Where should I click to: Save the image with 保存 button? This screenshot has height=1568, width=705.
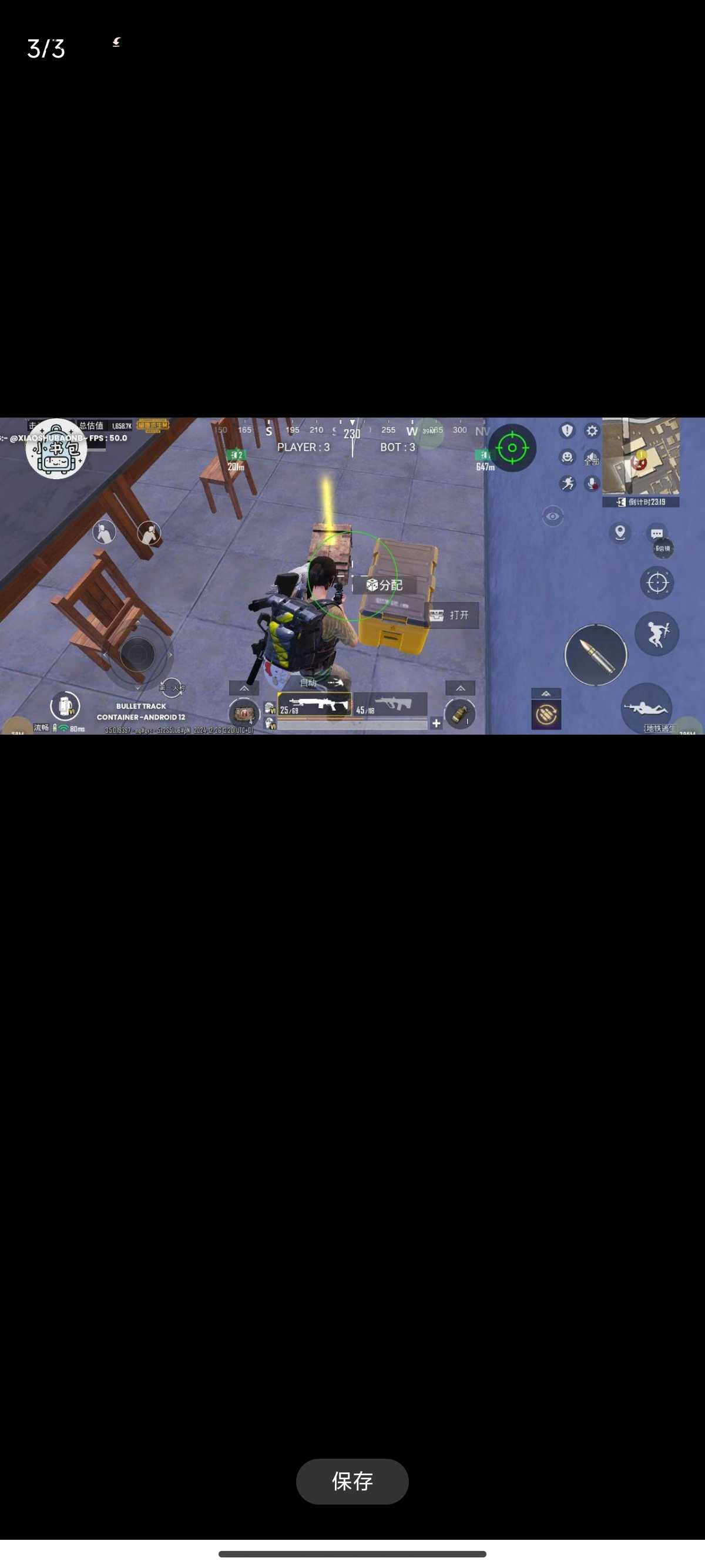pyautogui.click(x=352, y=1480)
